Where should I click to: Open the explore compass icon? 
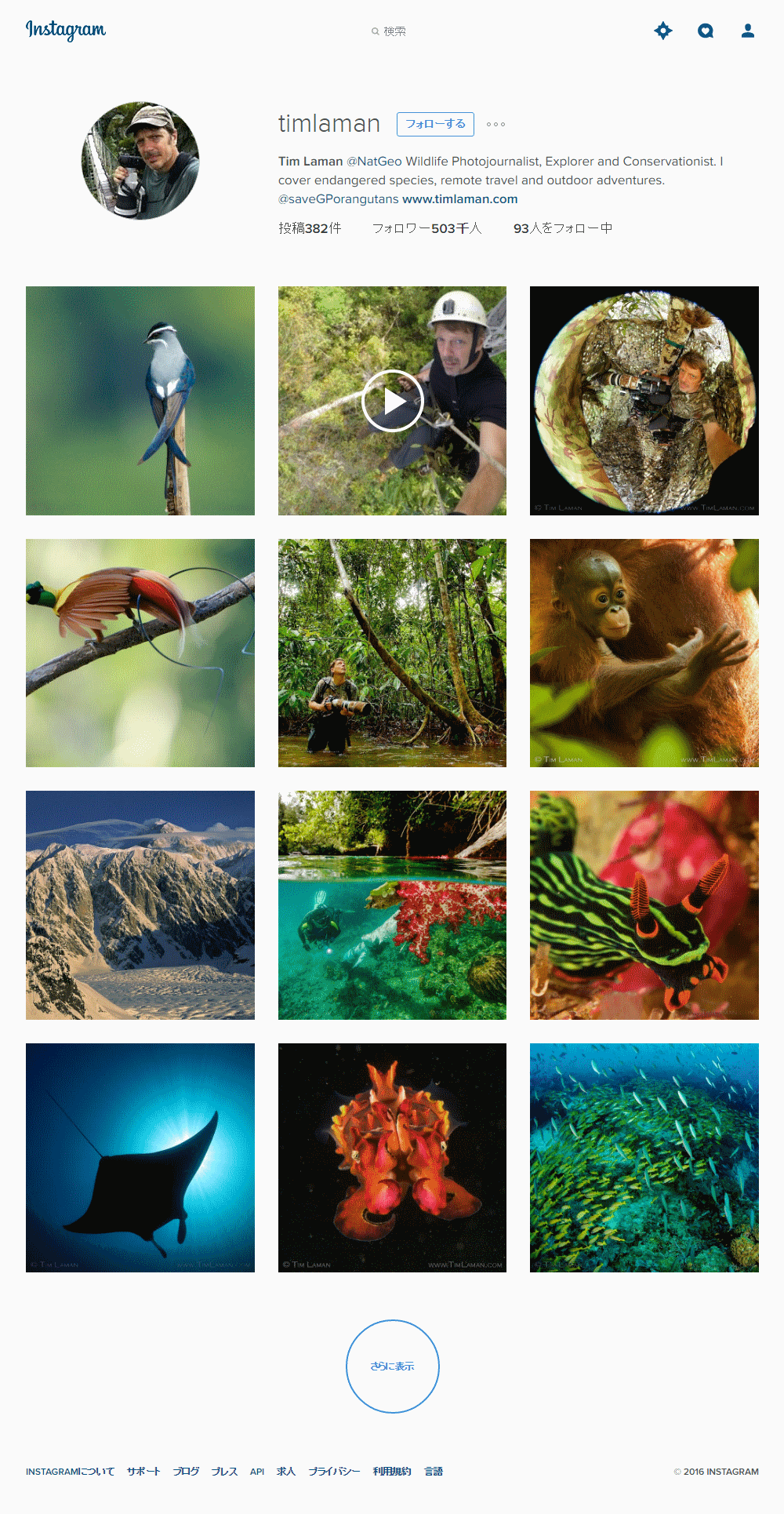(663, 31)
